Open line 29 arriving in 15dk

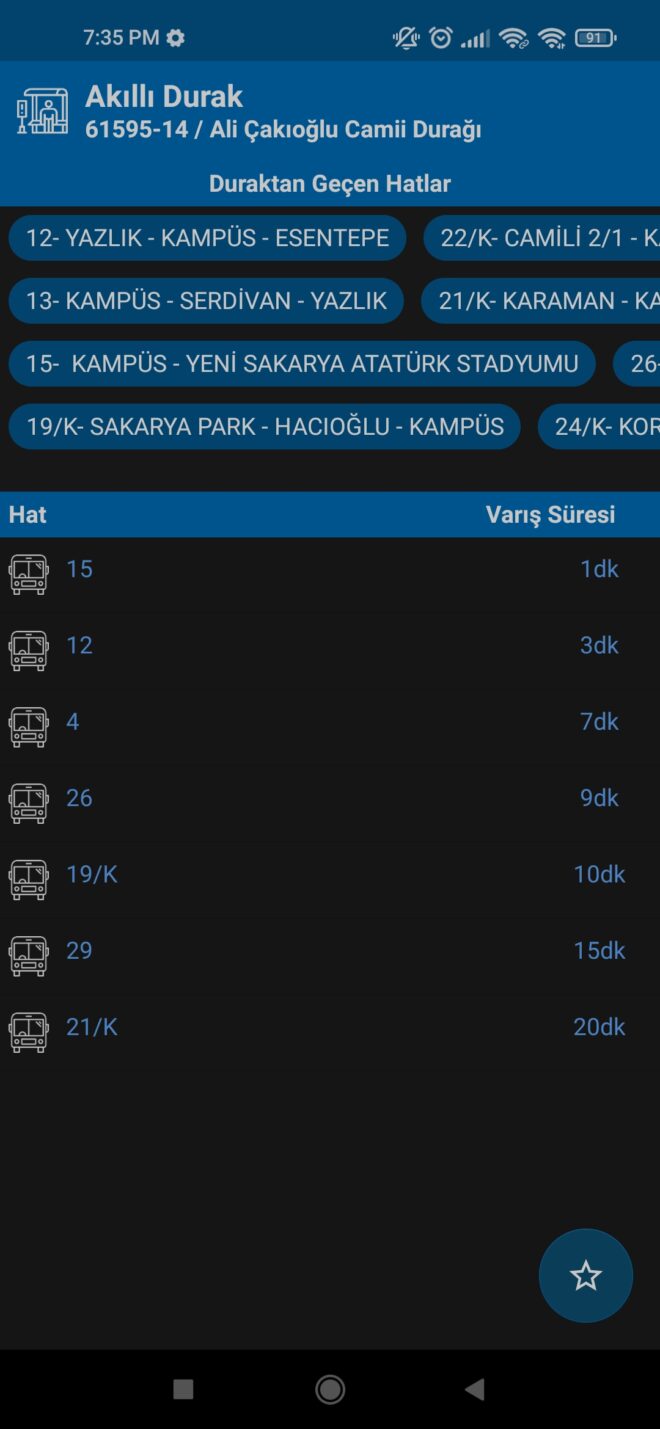(329, 951)
